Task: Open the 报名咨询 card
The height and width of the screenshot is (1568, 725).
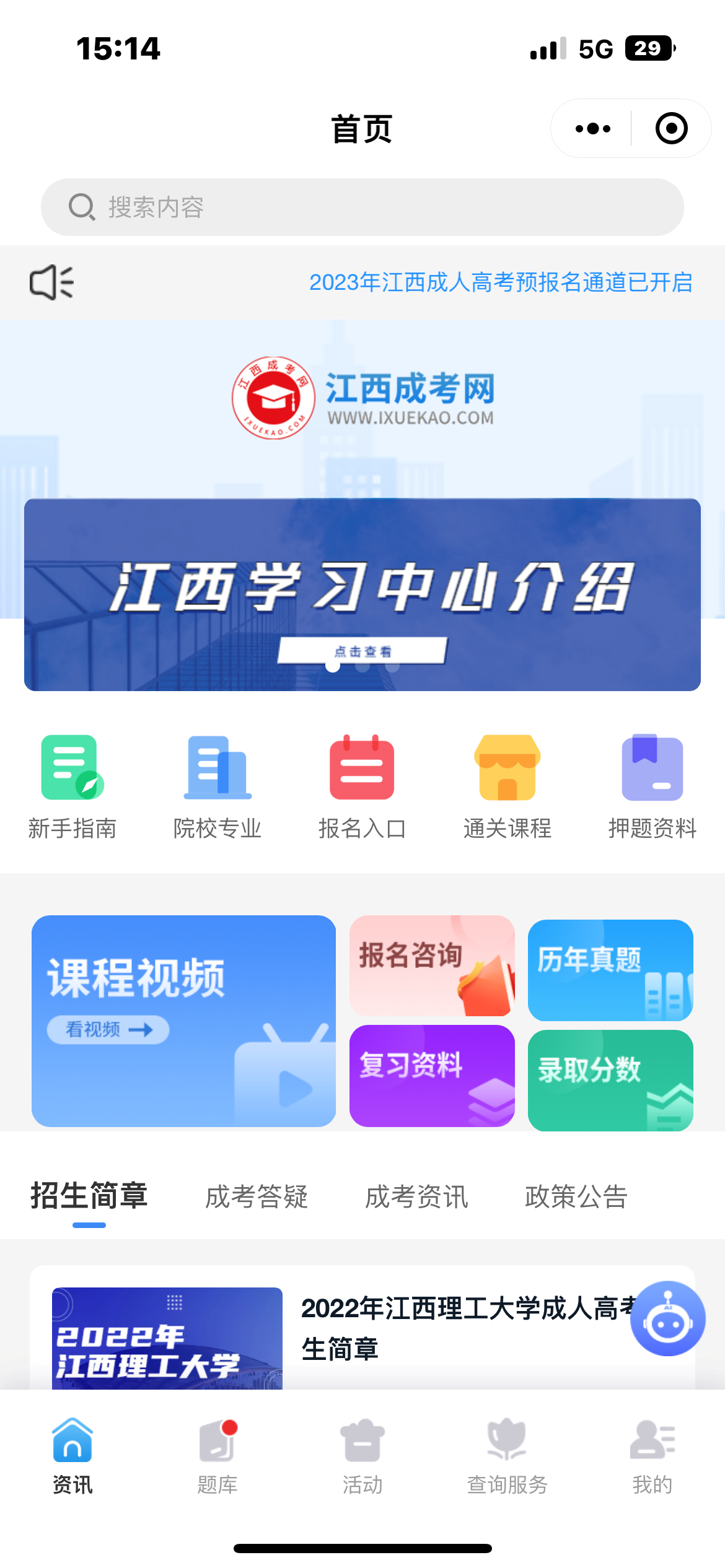Action: (x=432, y=965)
